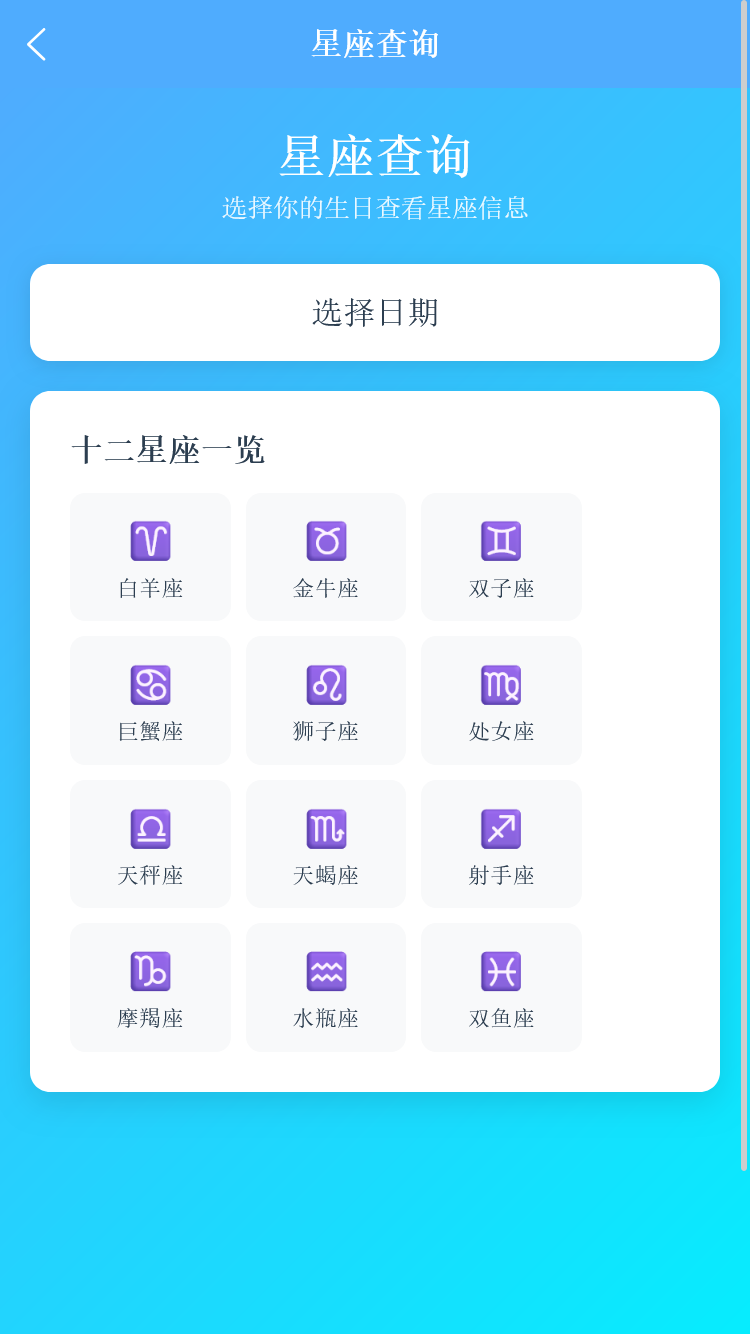
Task: Select the Pisces (双鱼座) zodiac icon
Action: tap(501, 969)
